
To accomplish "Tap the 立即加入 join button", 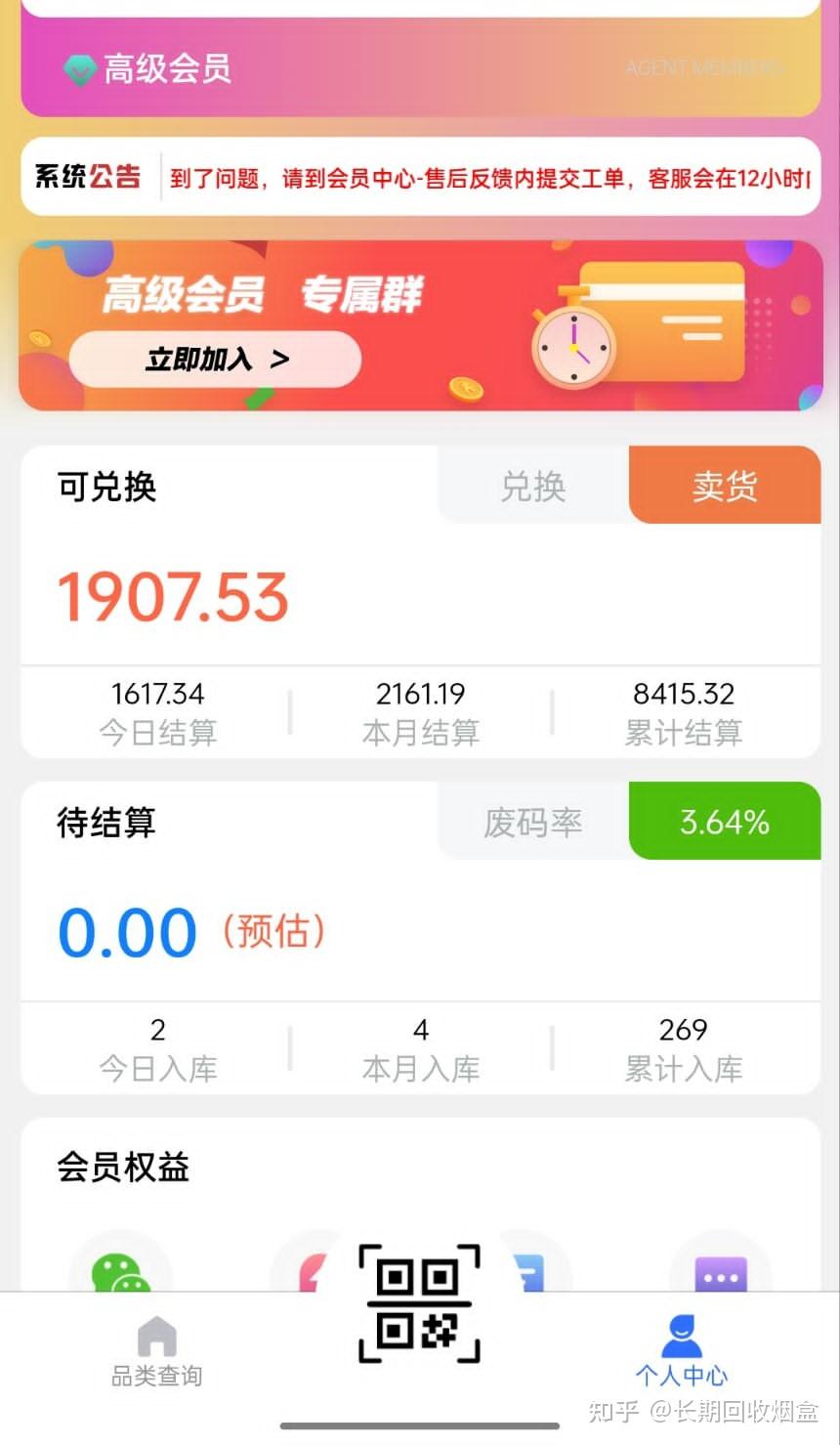I will (x=215, y=360).
